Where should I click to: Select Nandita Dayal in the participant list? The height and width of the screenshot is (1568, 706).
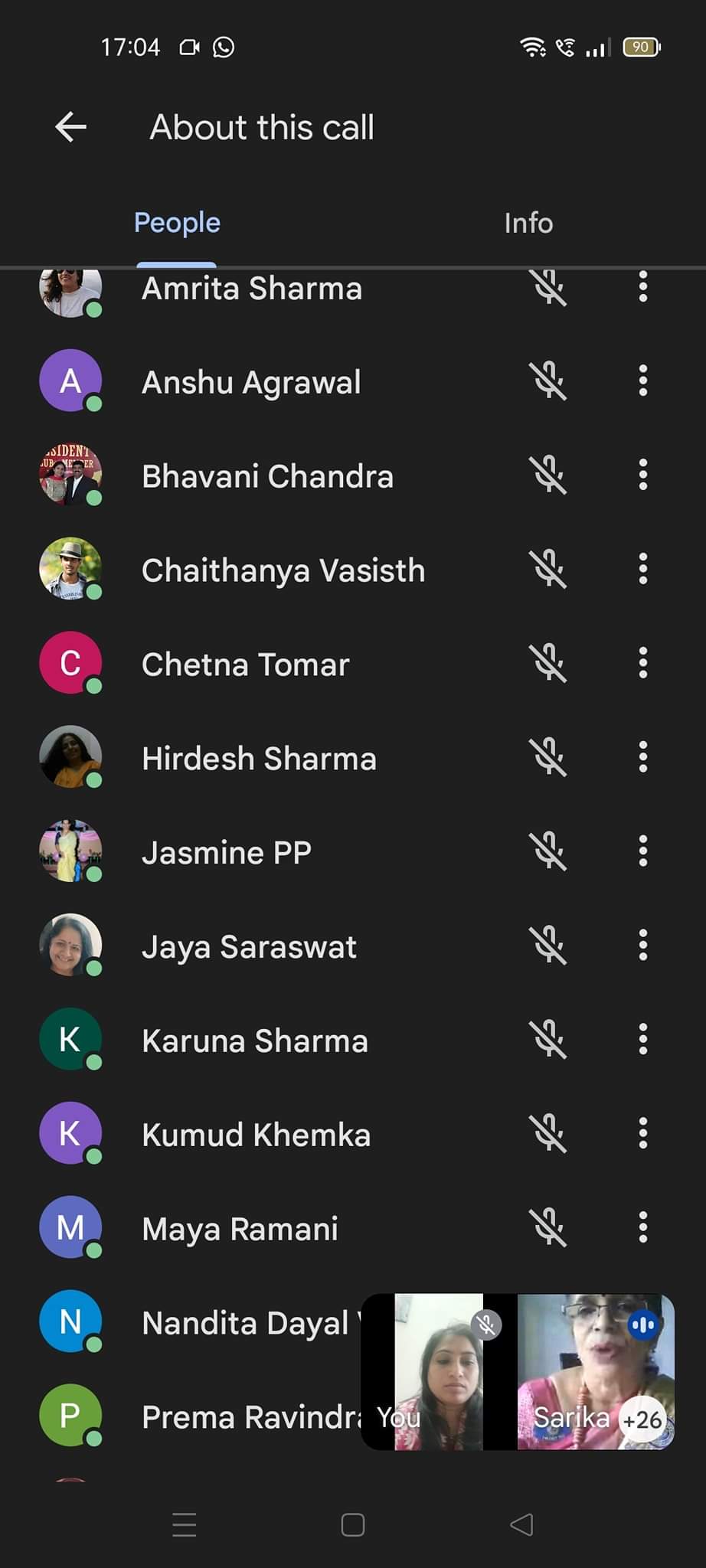tap(245, 1323)
